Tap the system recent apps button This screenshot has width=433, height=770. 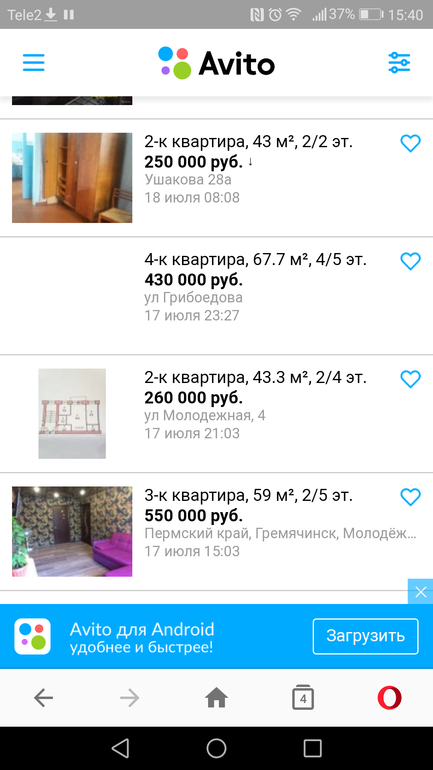coord(312,748)
